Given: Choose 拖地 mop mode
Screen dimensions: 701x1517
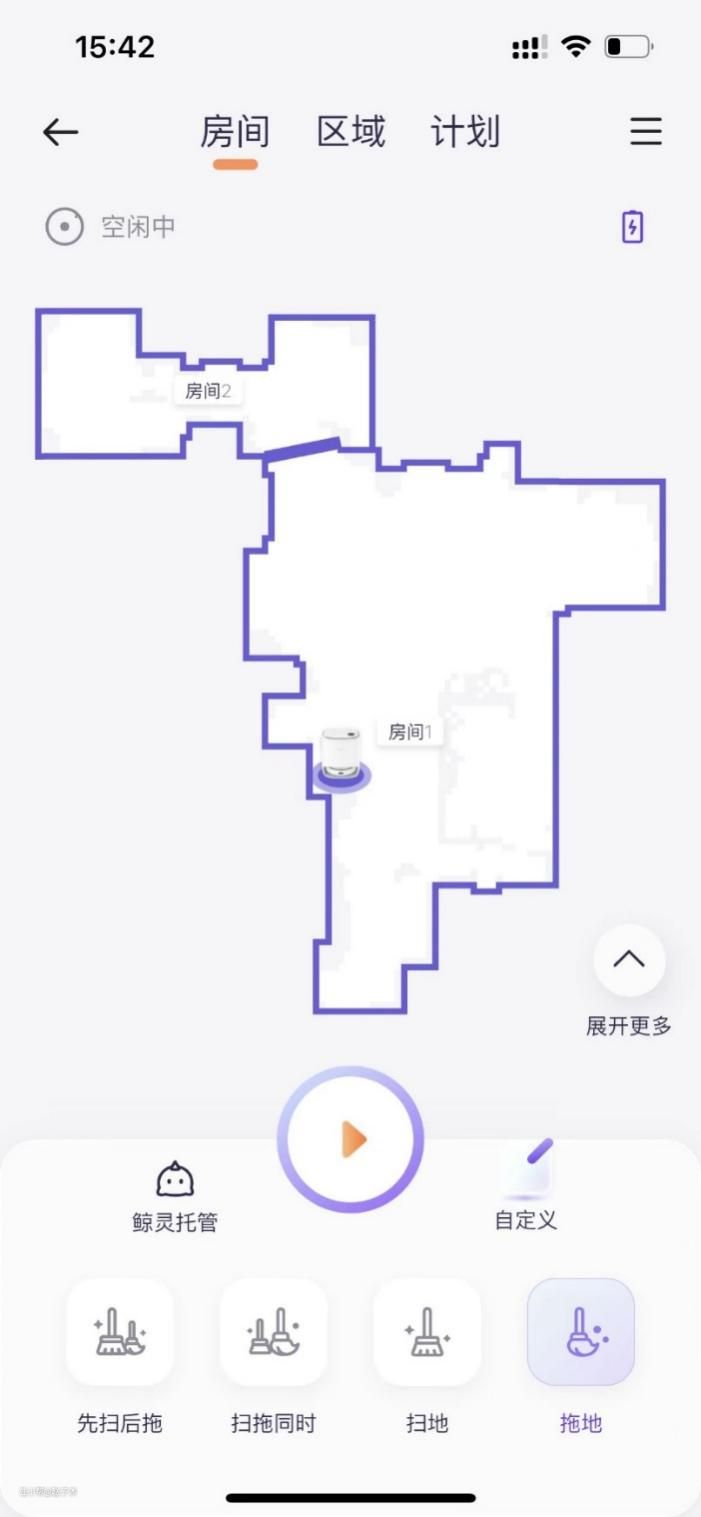Looking at the screenshot, I should [581, 1332].
